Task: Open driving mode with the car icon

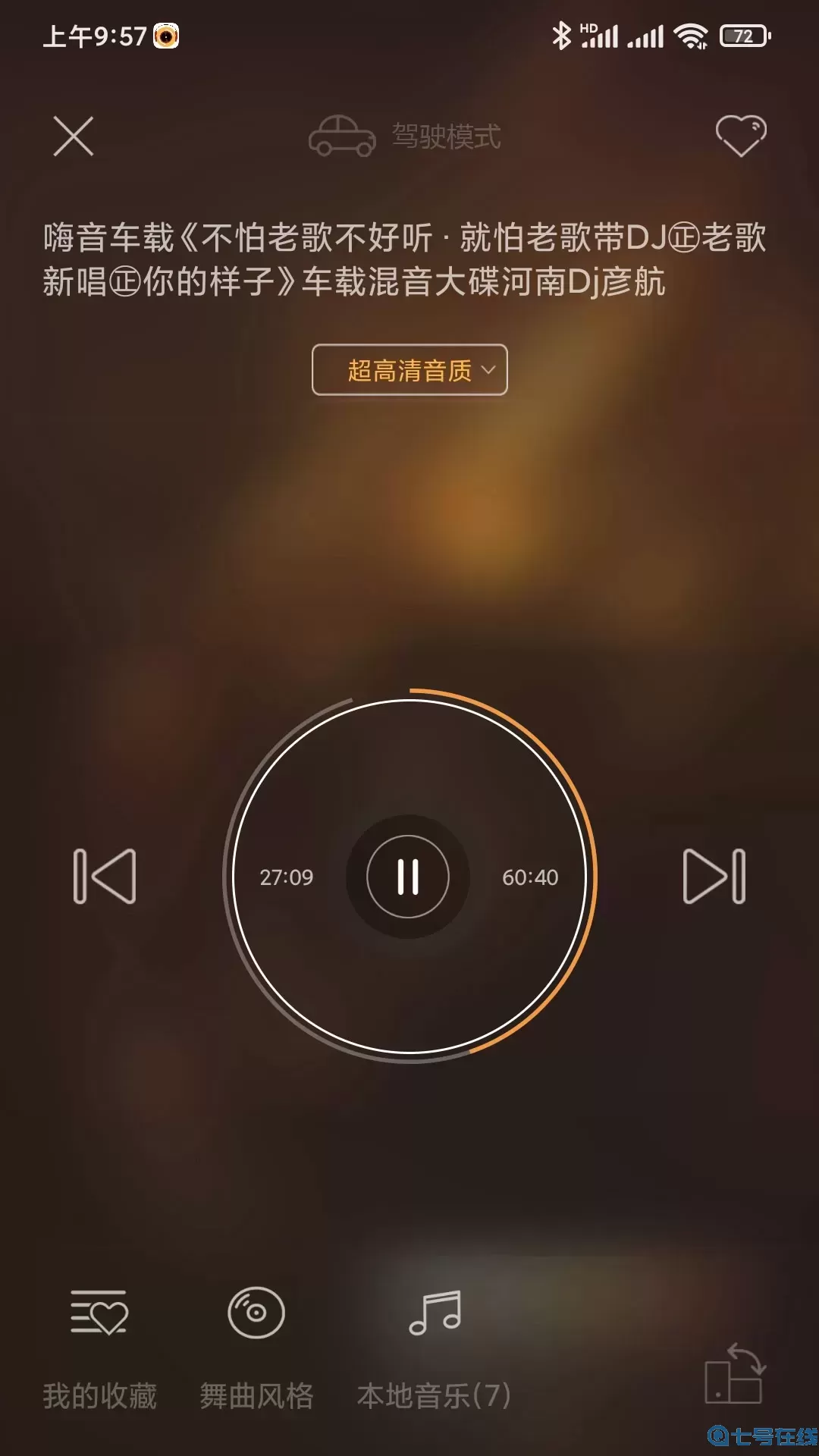Action: (x=341, y=136)
